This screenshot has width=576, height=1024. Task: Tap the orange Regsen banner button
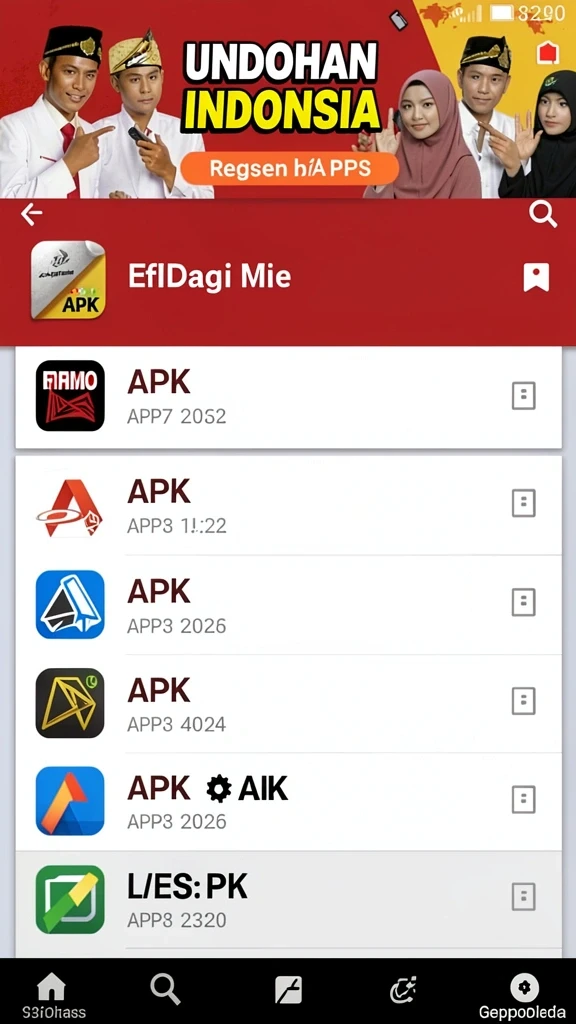289,169
